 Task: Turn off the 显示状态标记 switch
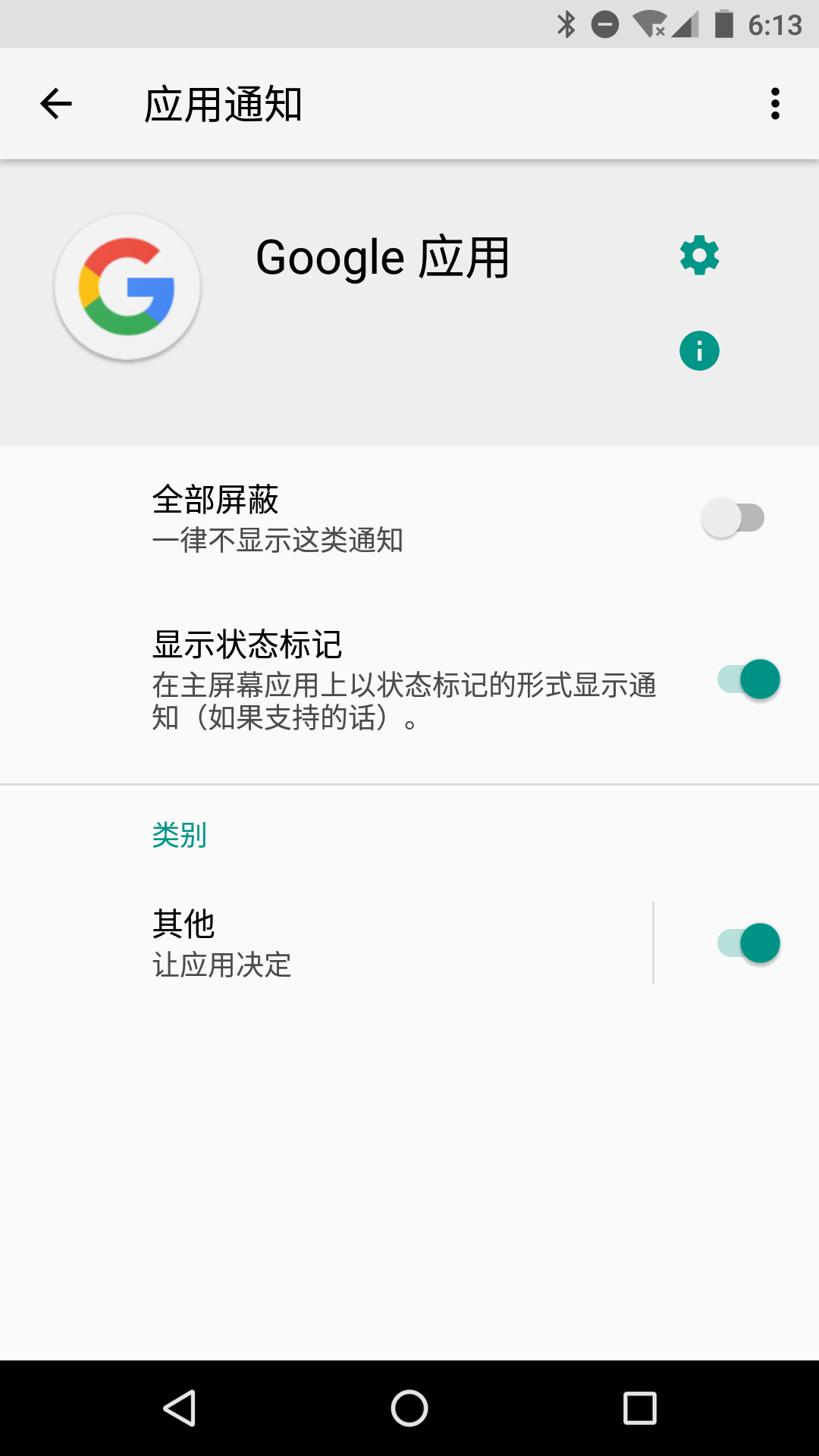tap(749, 679)
